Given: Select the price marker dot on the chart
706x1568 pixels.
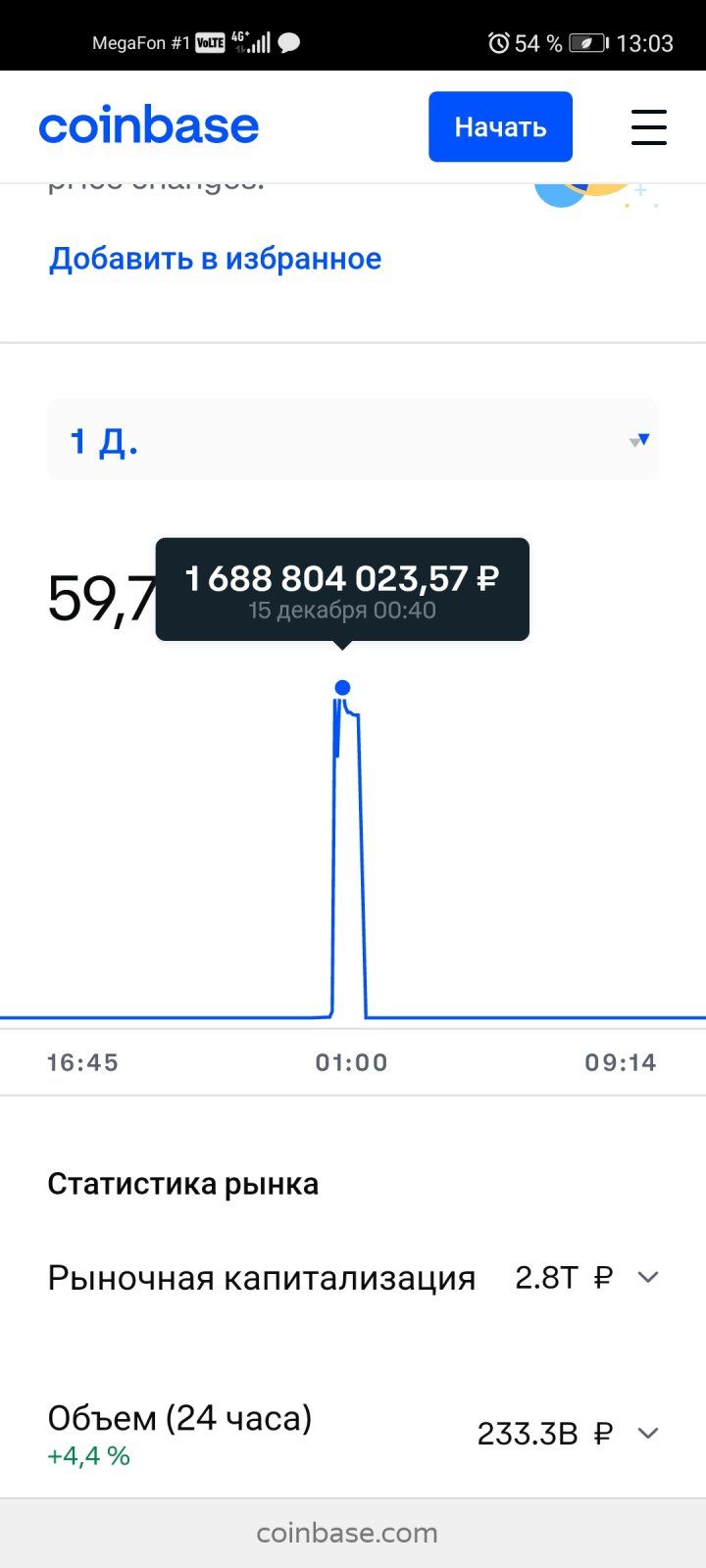Looking at the screenshot, I should (x=342, y=688).
